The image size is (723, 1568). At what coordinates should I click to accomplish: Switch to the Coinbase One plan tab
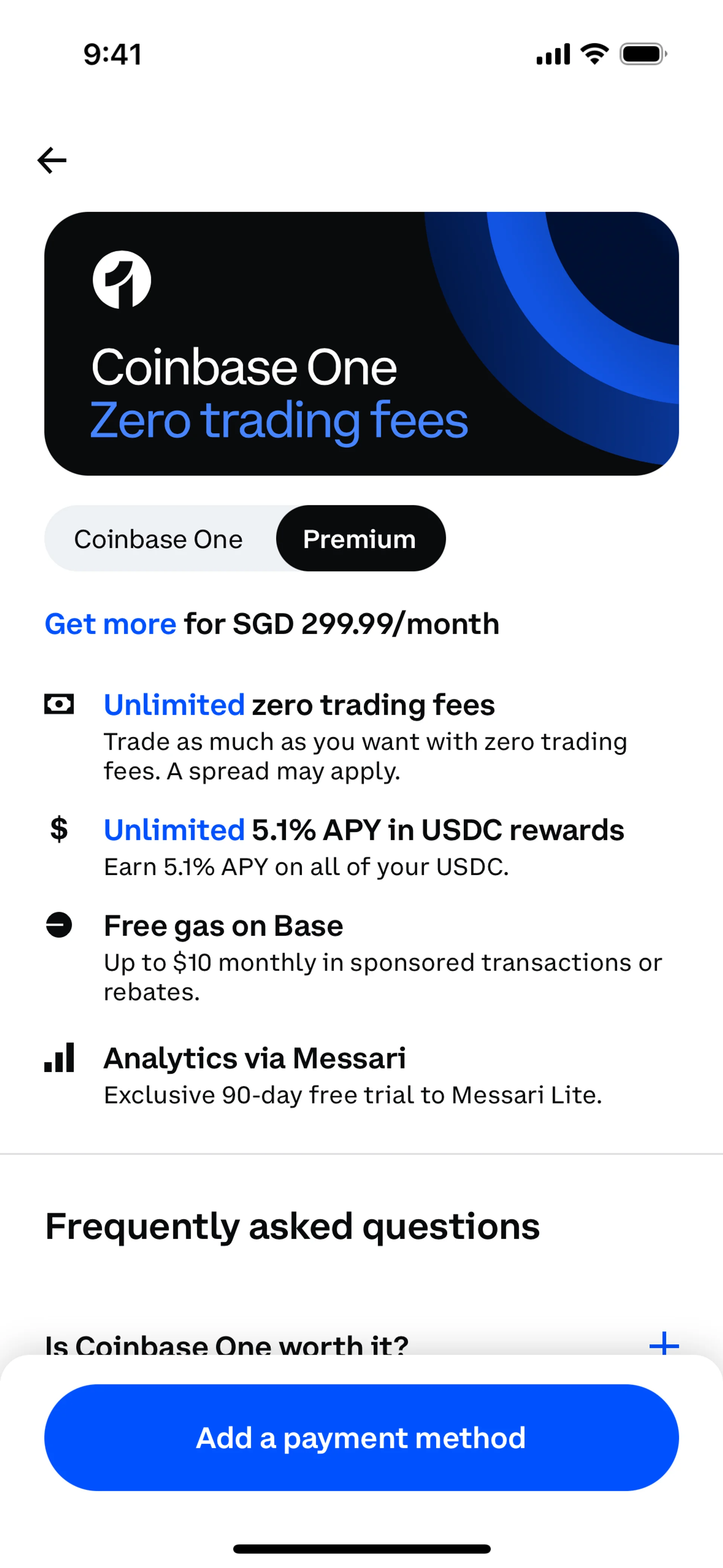click(x=159, y=539)
